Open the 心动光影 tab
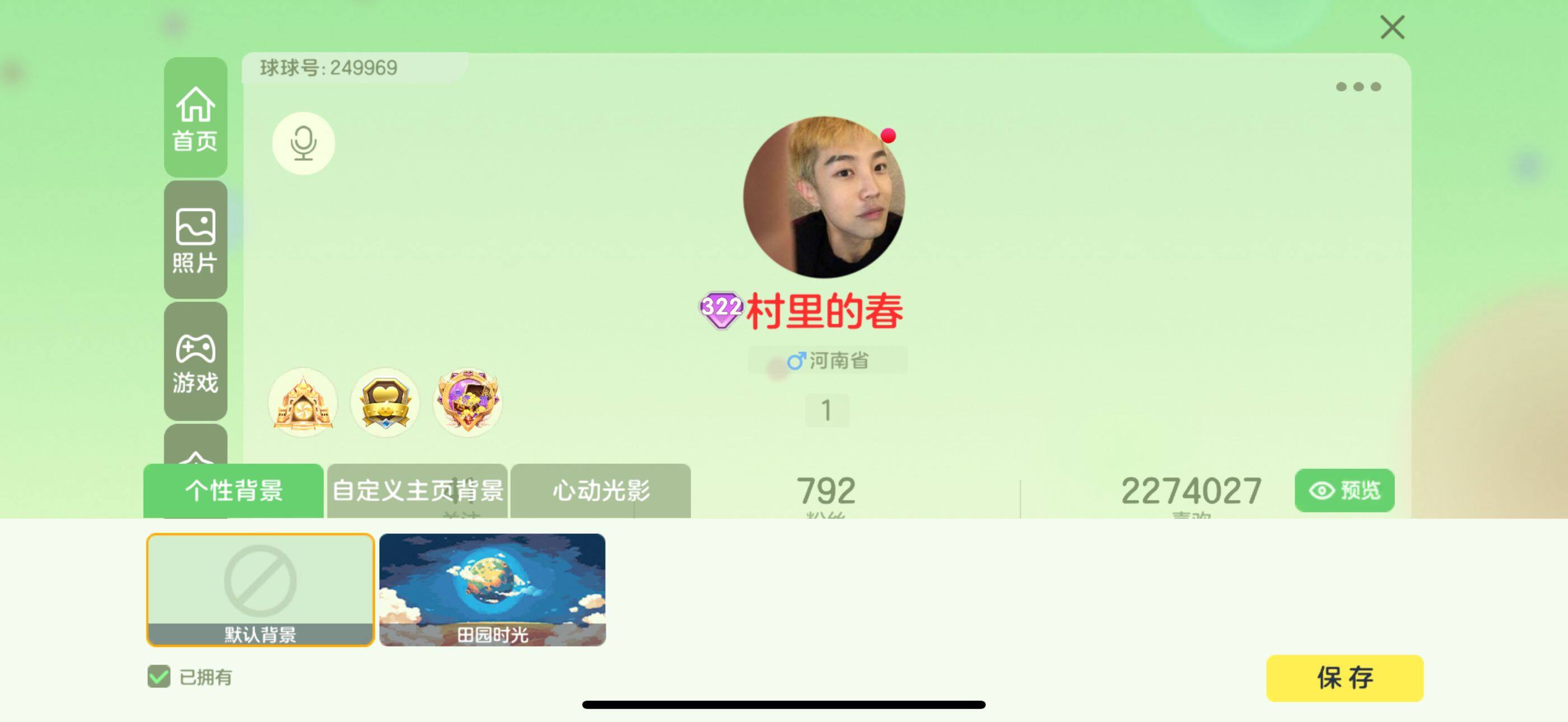The width and height of the screenshot is (1568, 722). pos(600,491)
